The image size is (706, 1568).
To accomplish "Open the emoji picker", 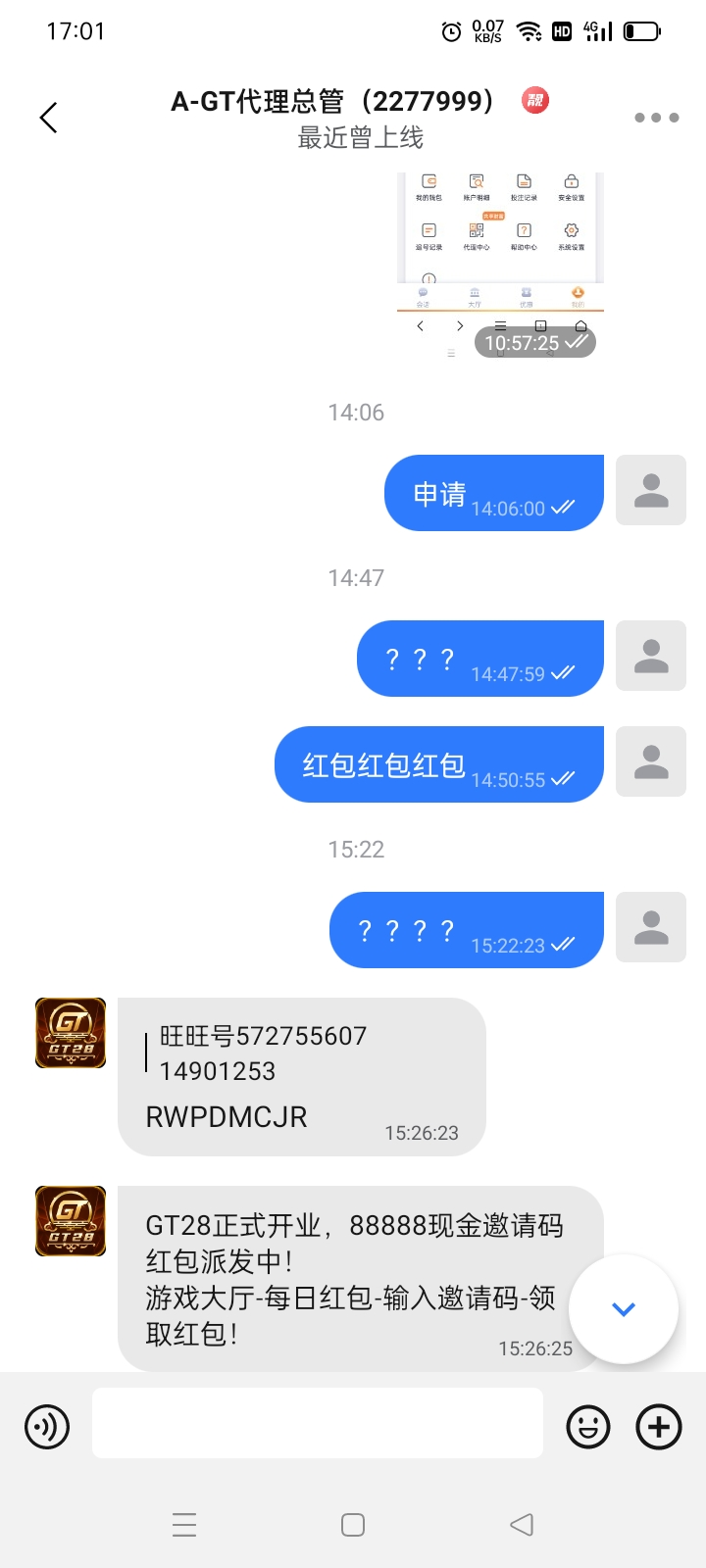I will tap(588, 1427).
